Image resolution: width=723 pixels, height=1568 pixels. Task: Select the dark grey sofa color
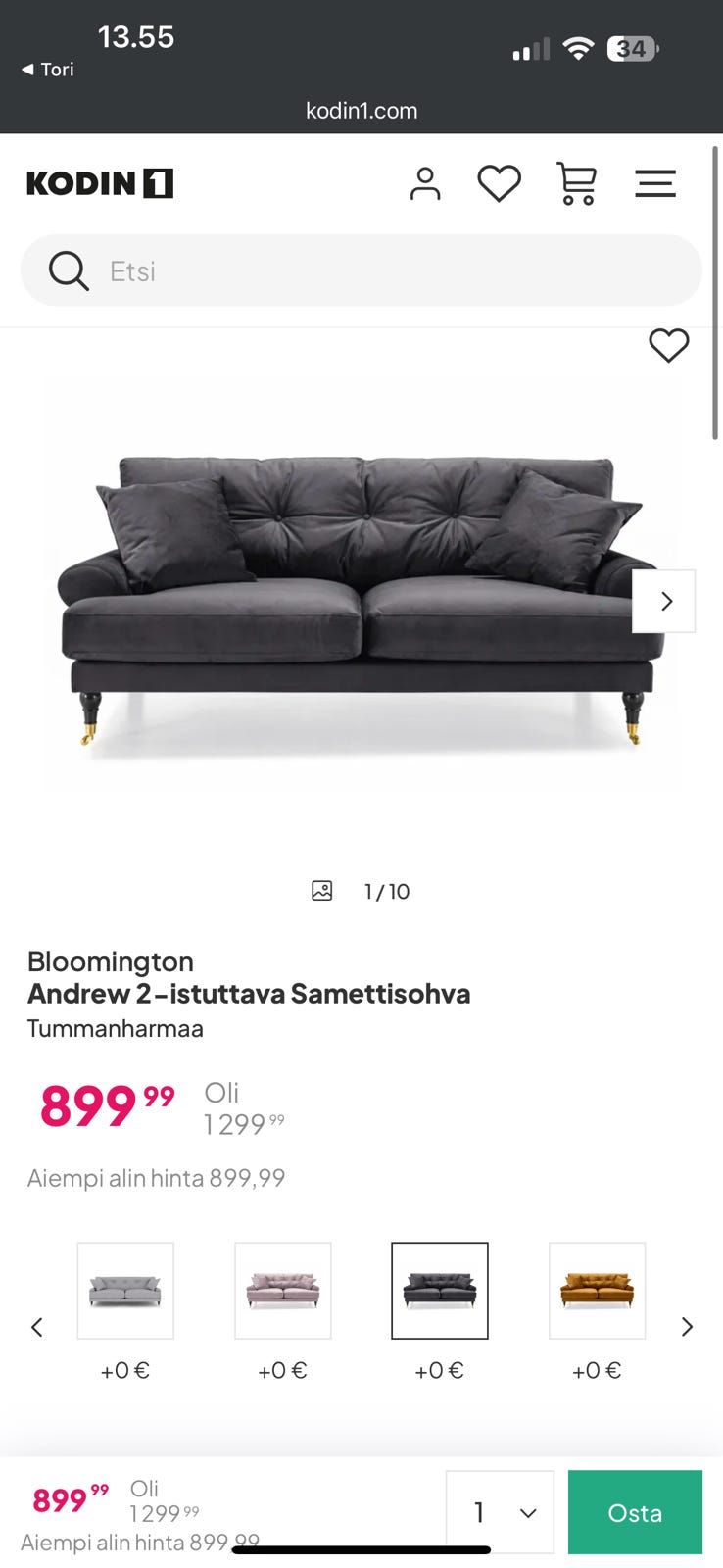[440, 1291]
